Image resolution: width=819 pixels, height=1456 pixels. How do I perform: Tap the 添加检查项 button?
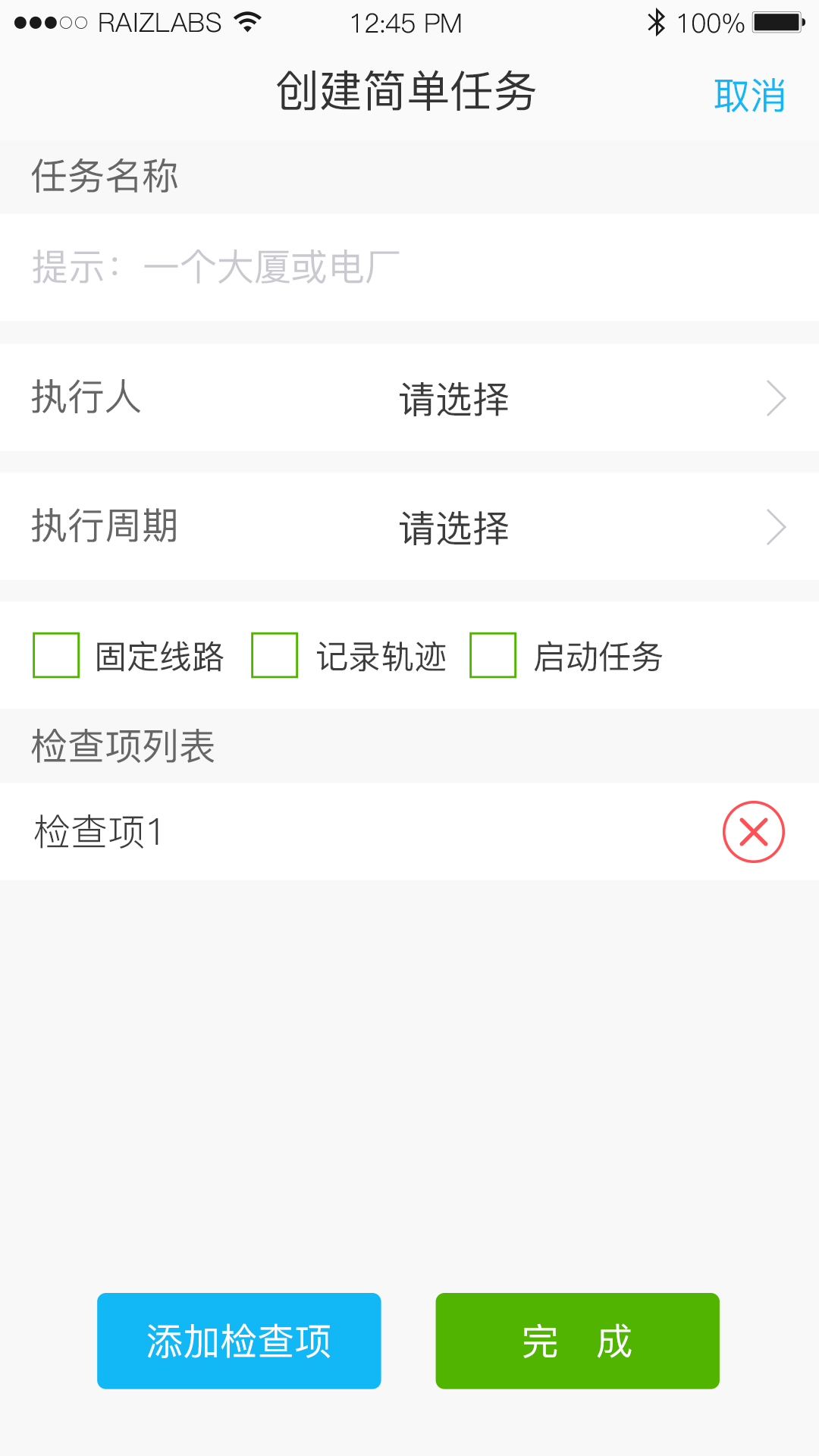[239, 1341]
